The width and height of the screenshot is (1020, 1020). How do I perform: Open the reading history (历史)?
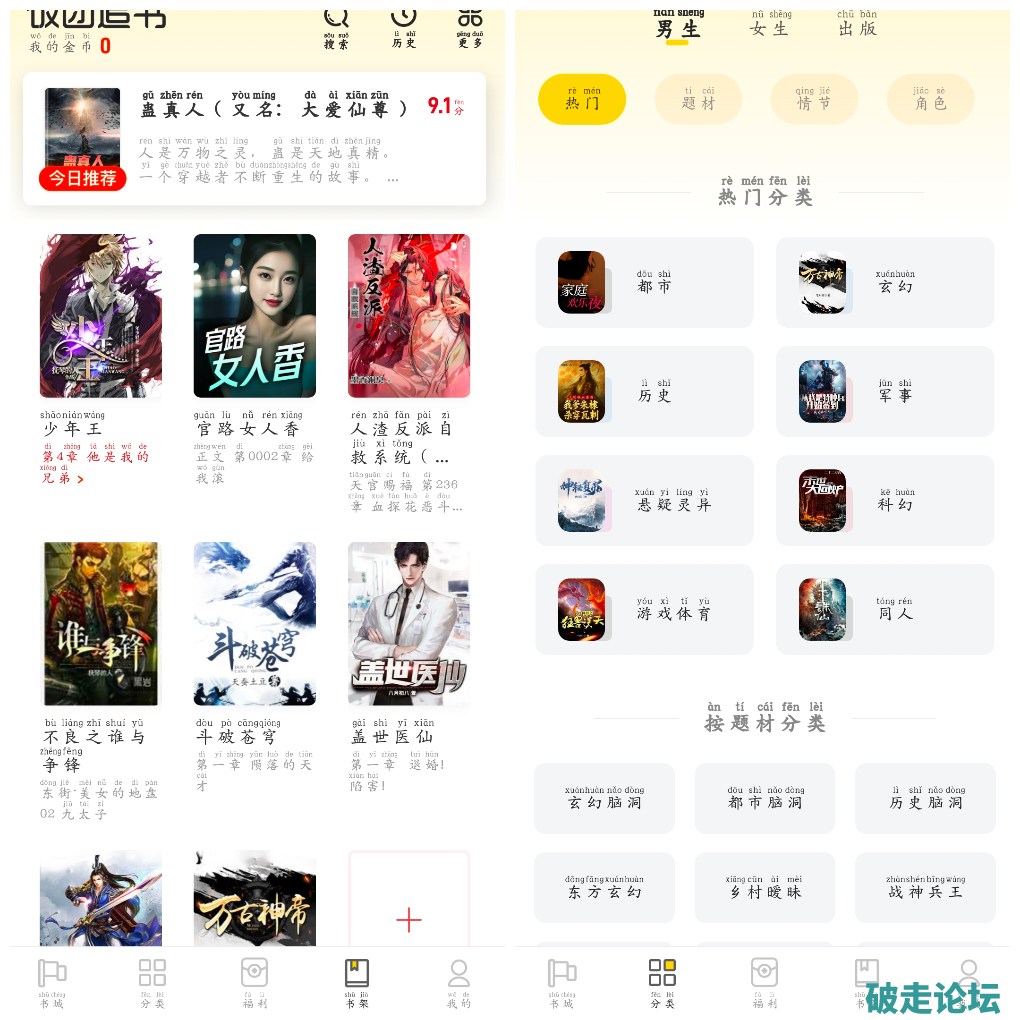[x=404, y=24]
